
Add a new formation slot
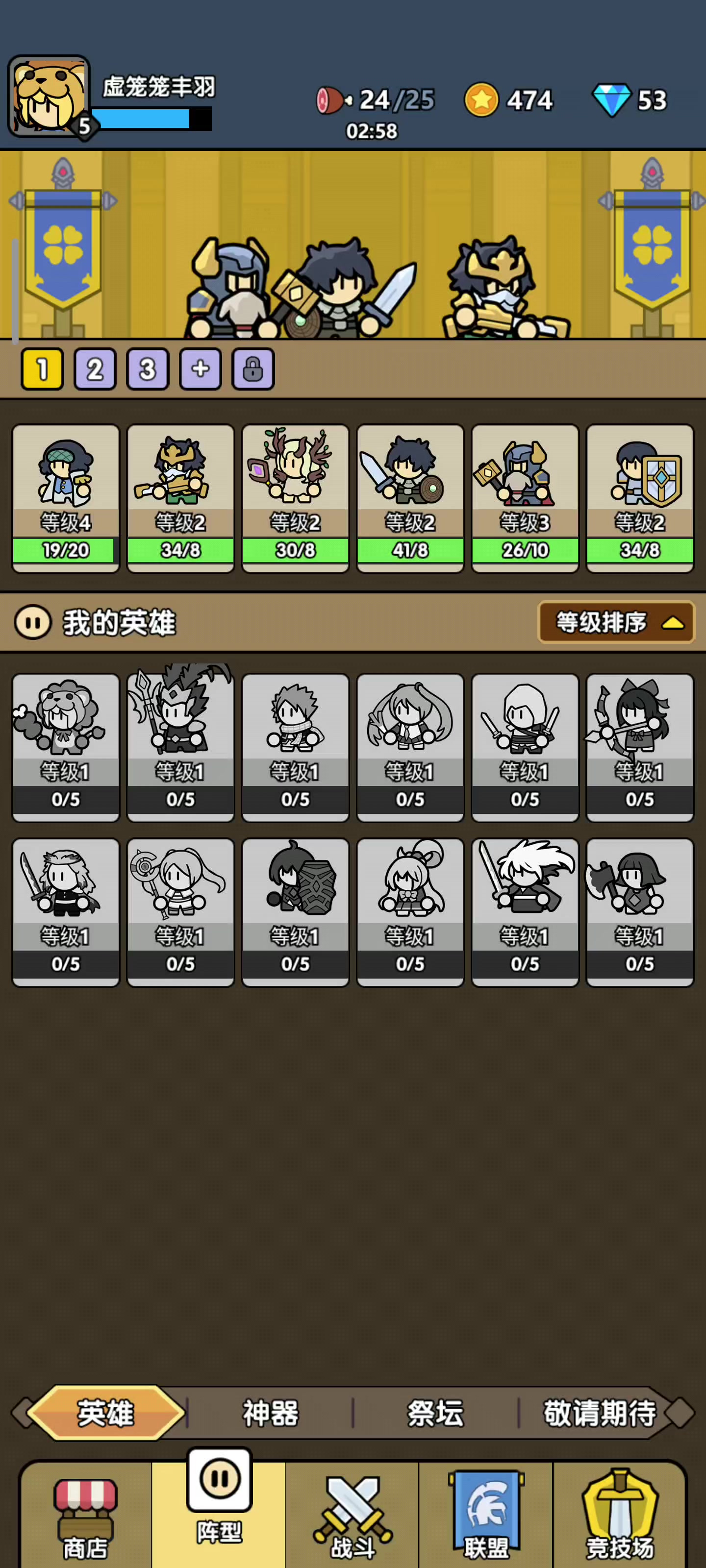[201, 369]
